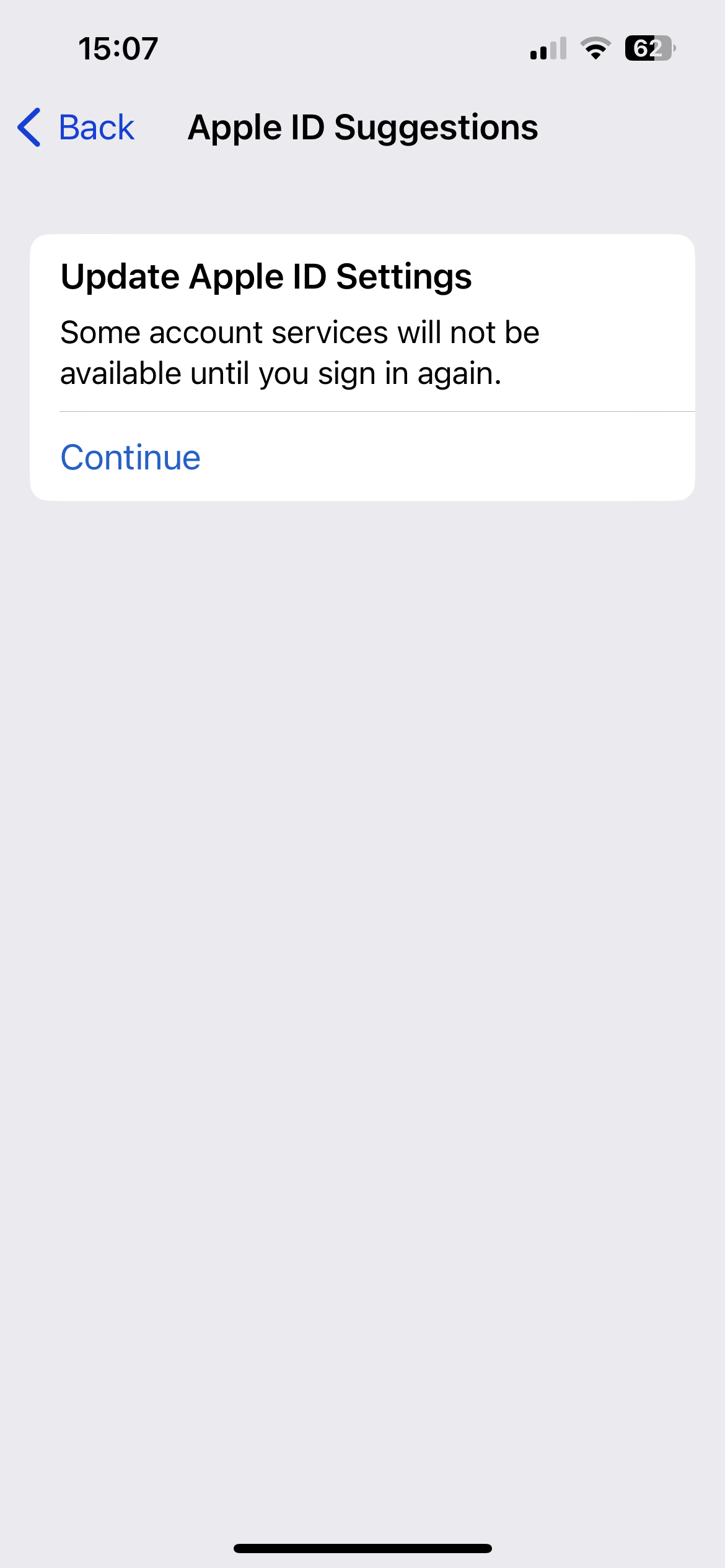The width and height of the screenshot is (725, 1568).
Task: Open the Update Apple ID Settings card
Action: (x=362, y=365)
